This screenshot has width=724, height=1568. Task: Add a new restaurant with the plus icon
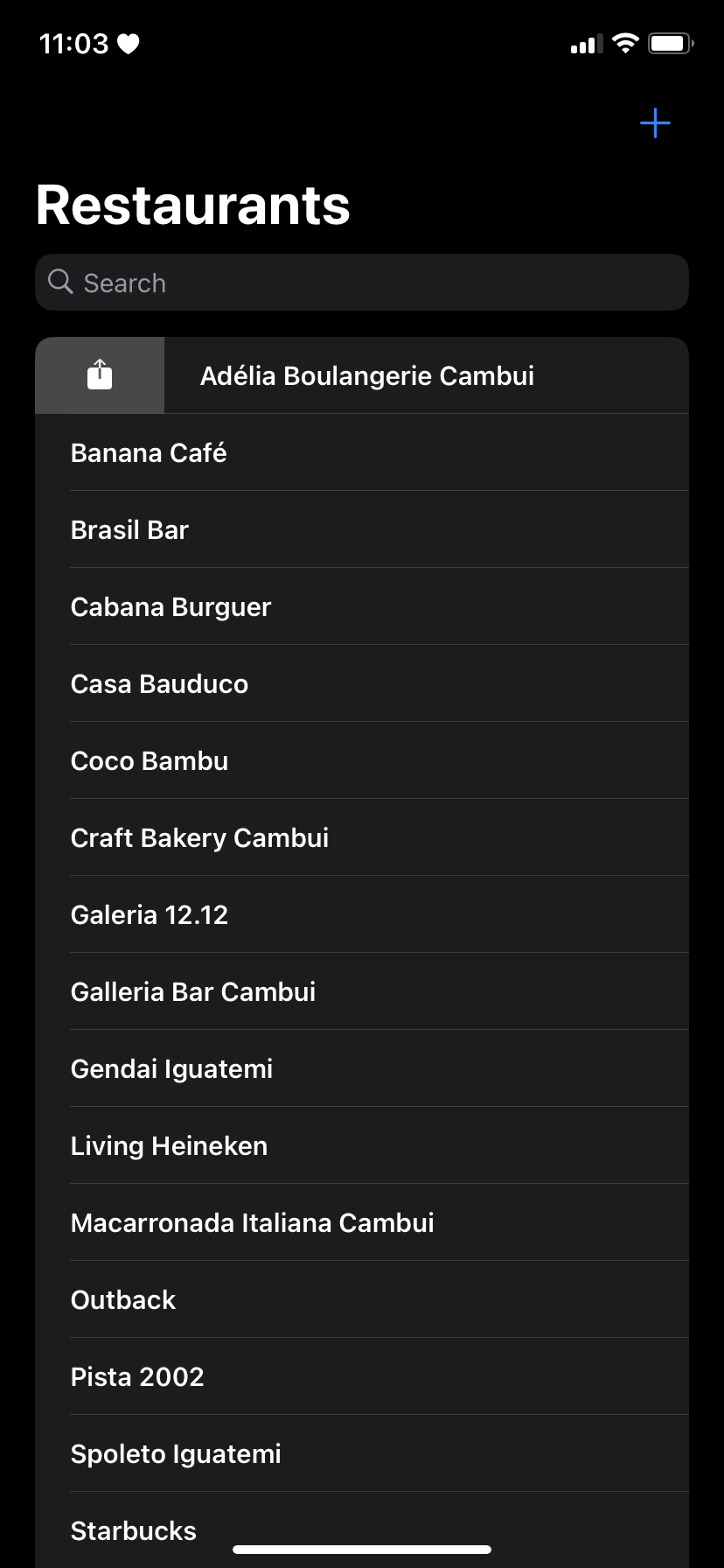coord(655,123)
